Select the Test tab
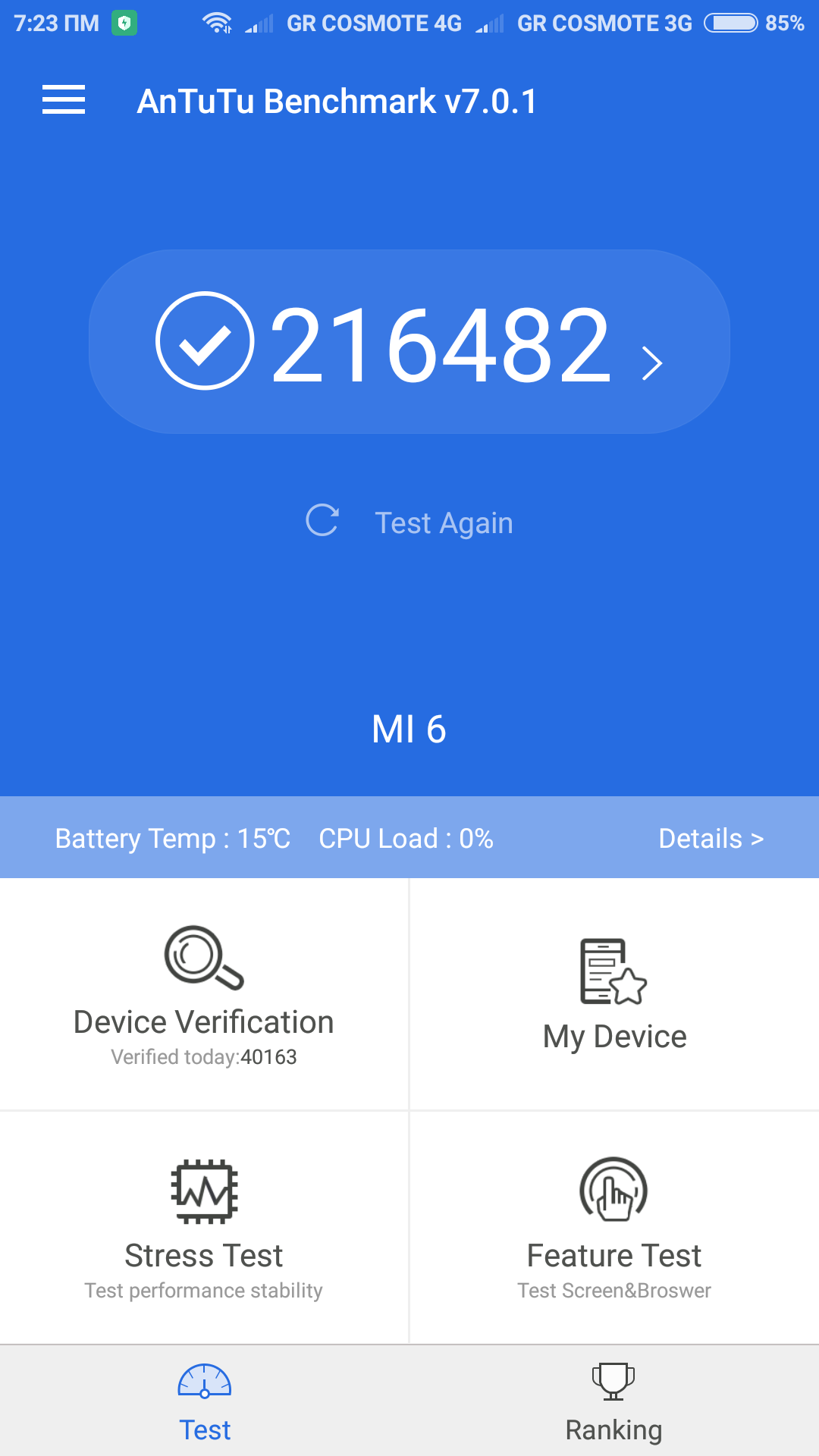The width and height of the screenshot is (819, 1456). coord(205,1402)
